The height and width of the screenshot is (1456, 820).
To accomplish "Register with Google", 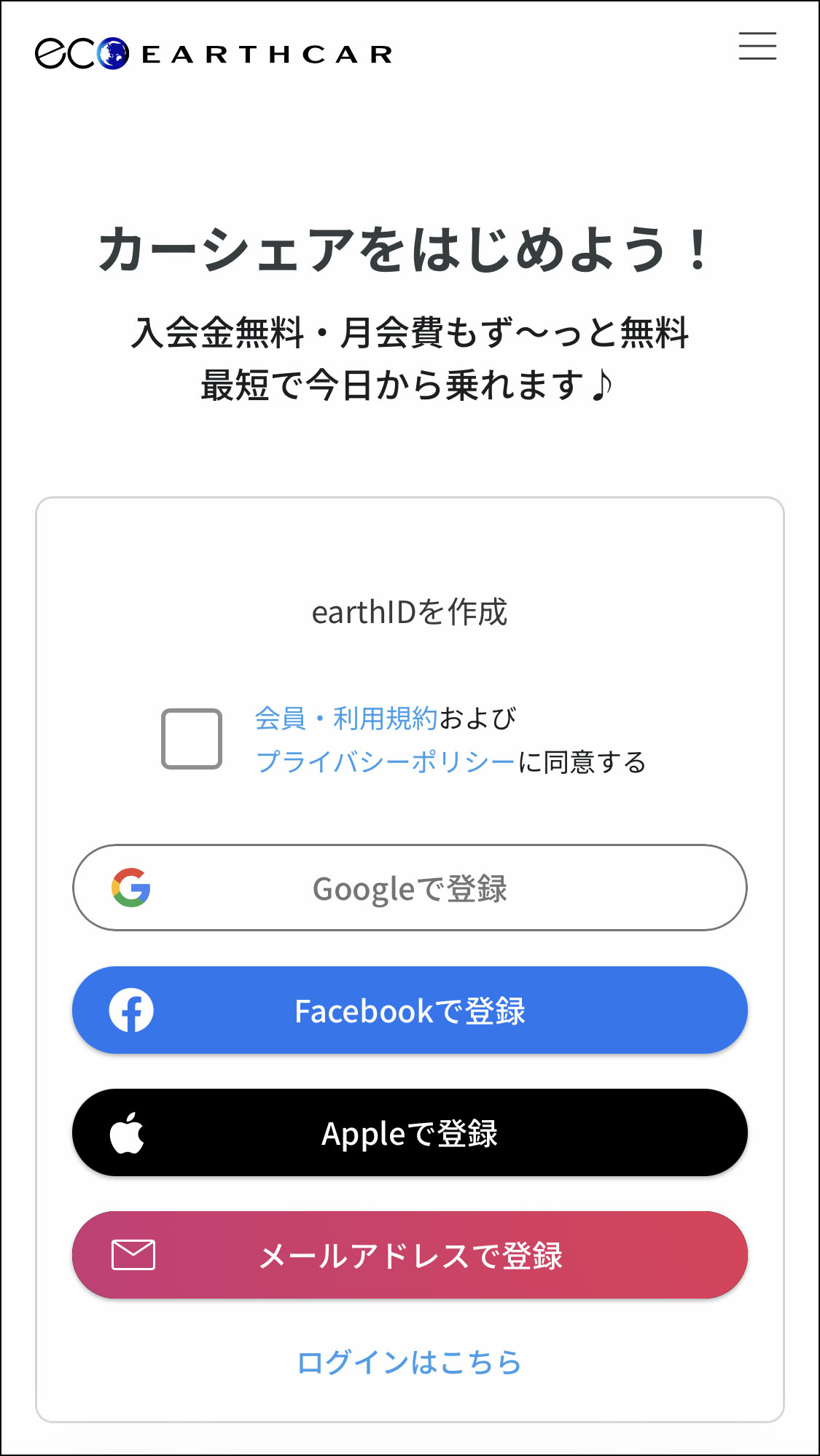I will pos(410,888).
